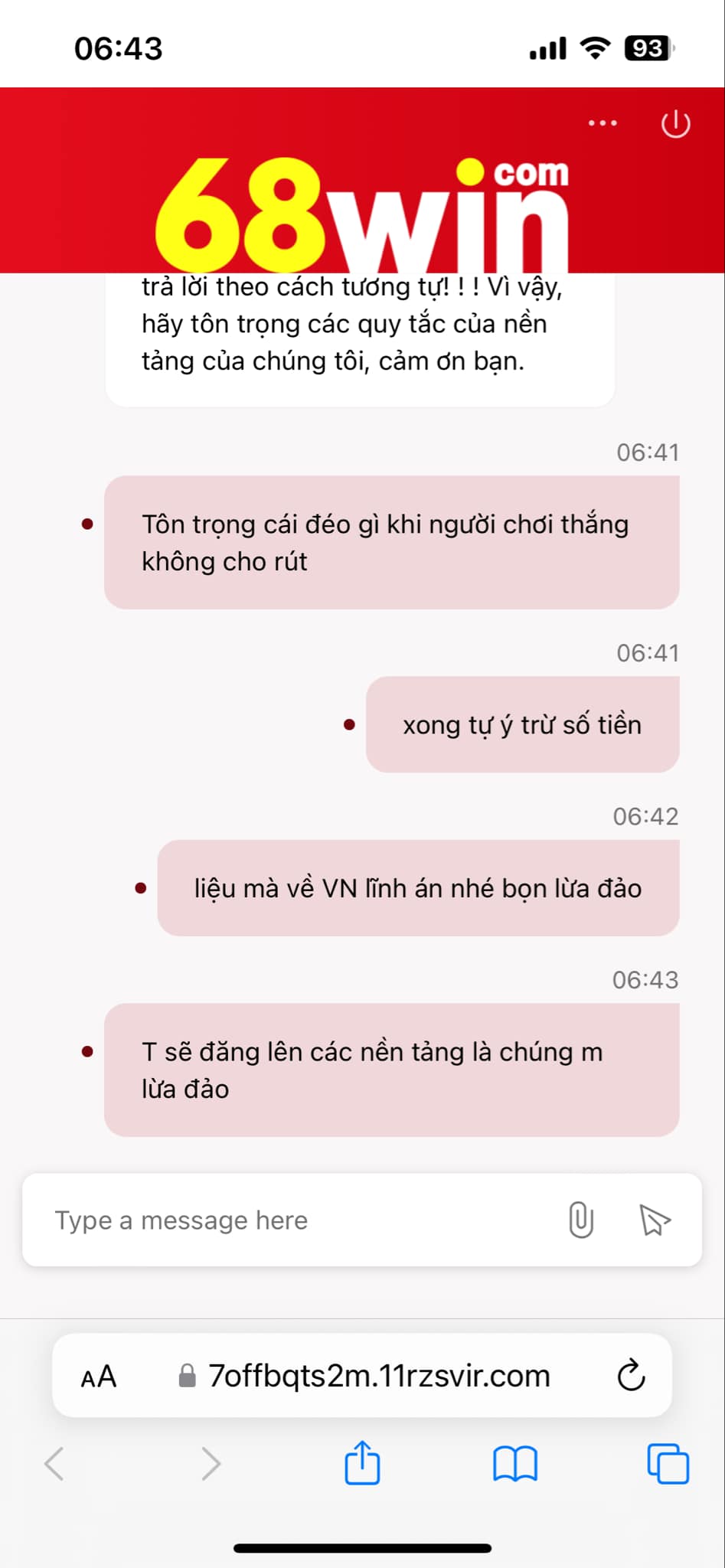Open the AA page settings menu
725x1568 pixels.
pyautogui.click(x=99, y=1377)
